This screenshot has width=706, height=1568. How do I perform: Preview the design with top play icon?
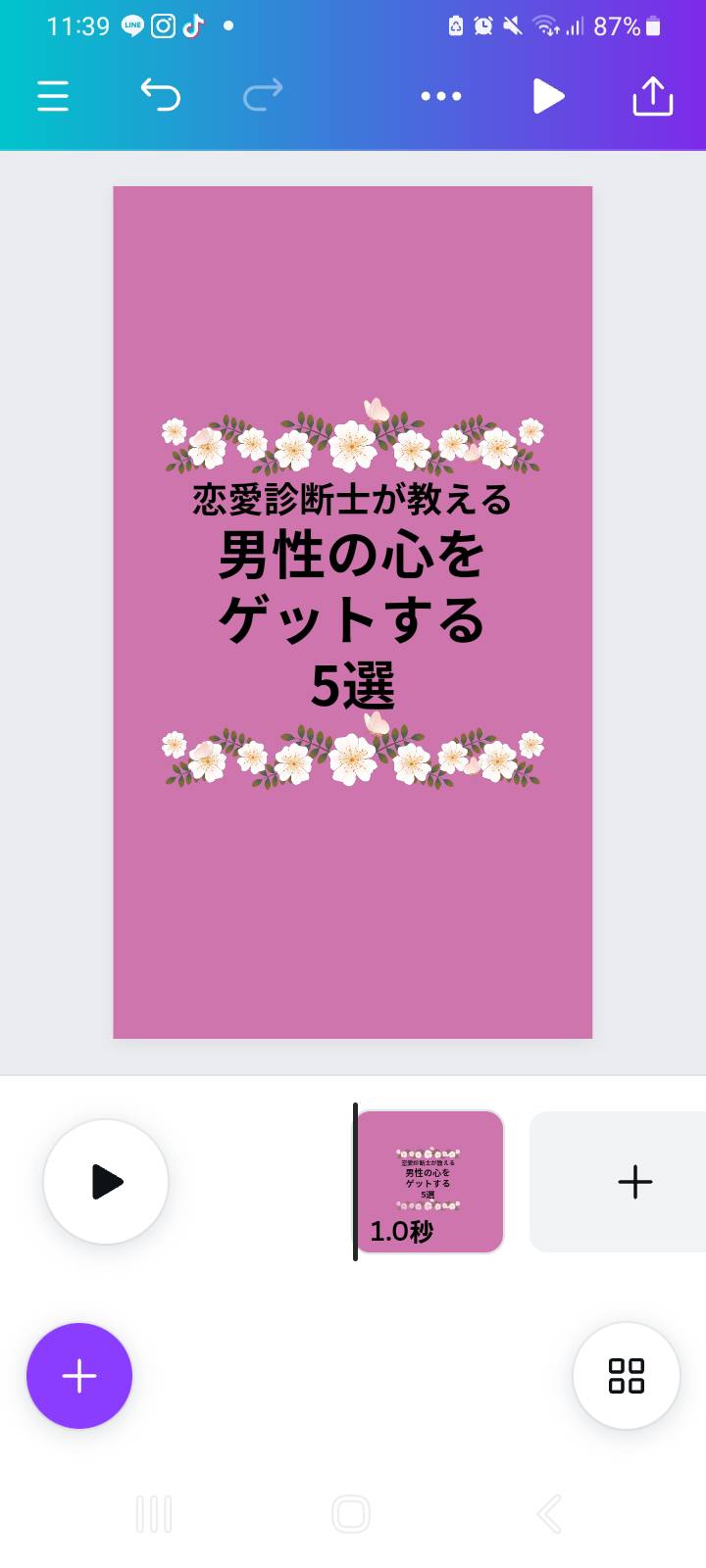point(548,96)
